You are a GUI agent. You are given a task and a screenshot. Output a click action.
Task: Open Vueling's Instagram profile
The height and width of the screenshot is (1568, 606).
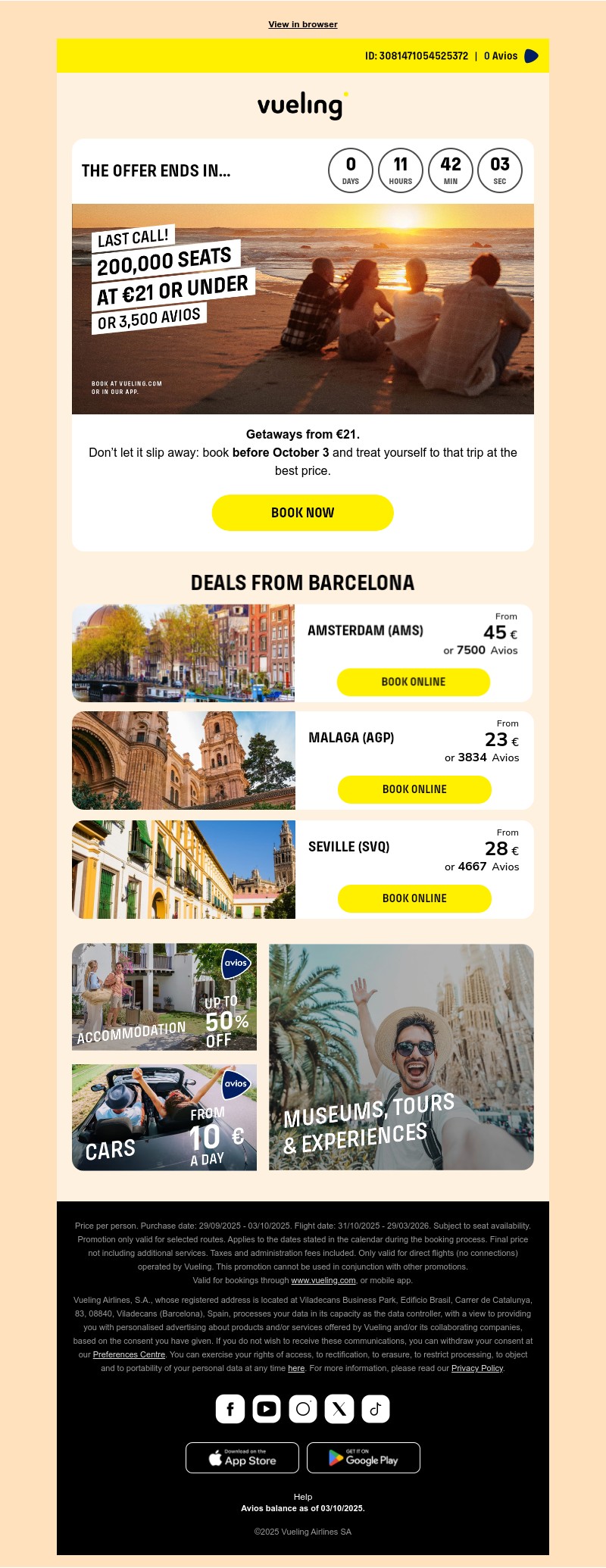pyautogui.click(x=303, y=1409)
